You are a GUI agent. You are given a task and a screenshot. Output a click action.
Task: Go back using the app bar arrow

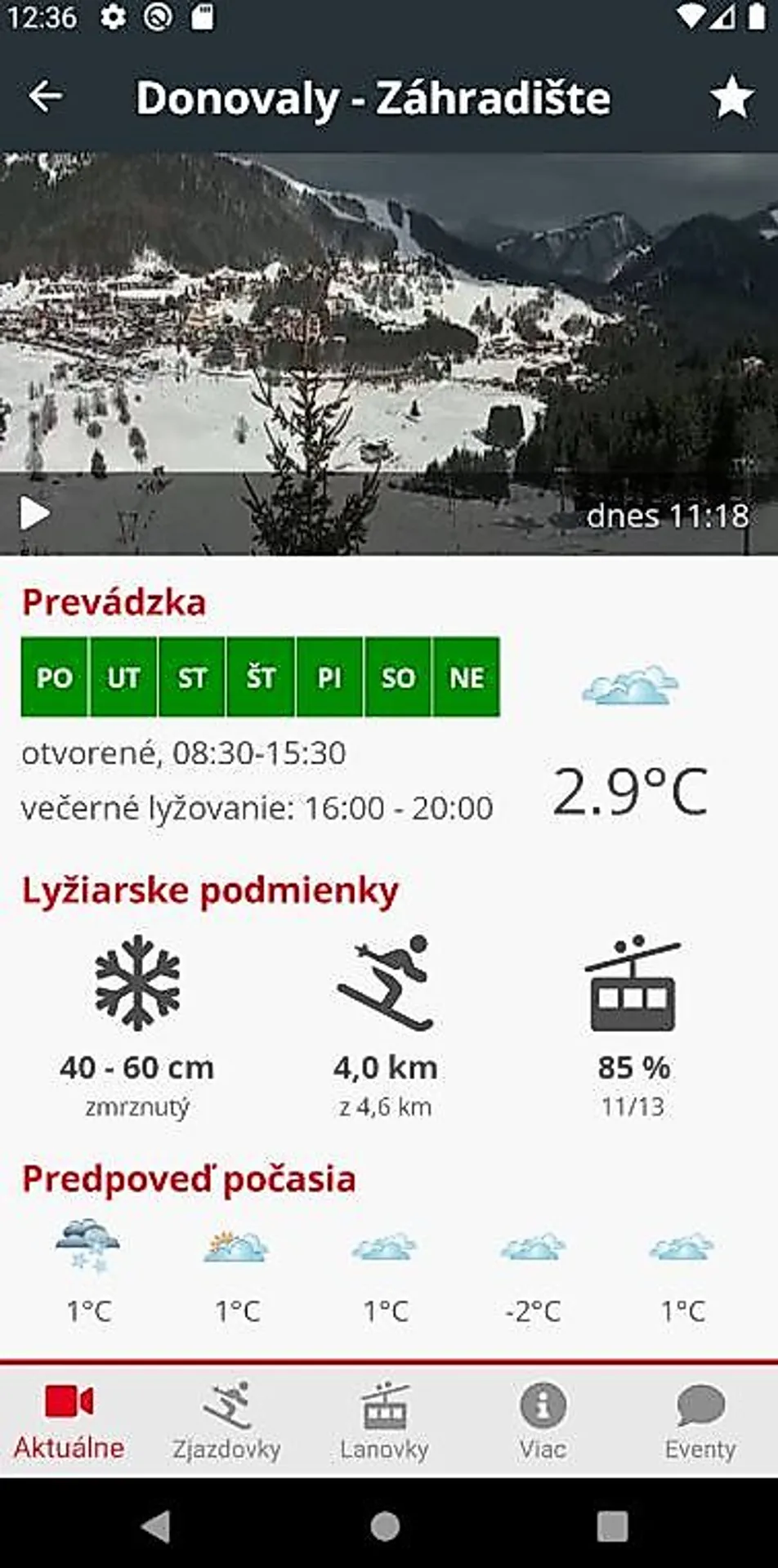46,96
